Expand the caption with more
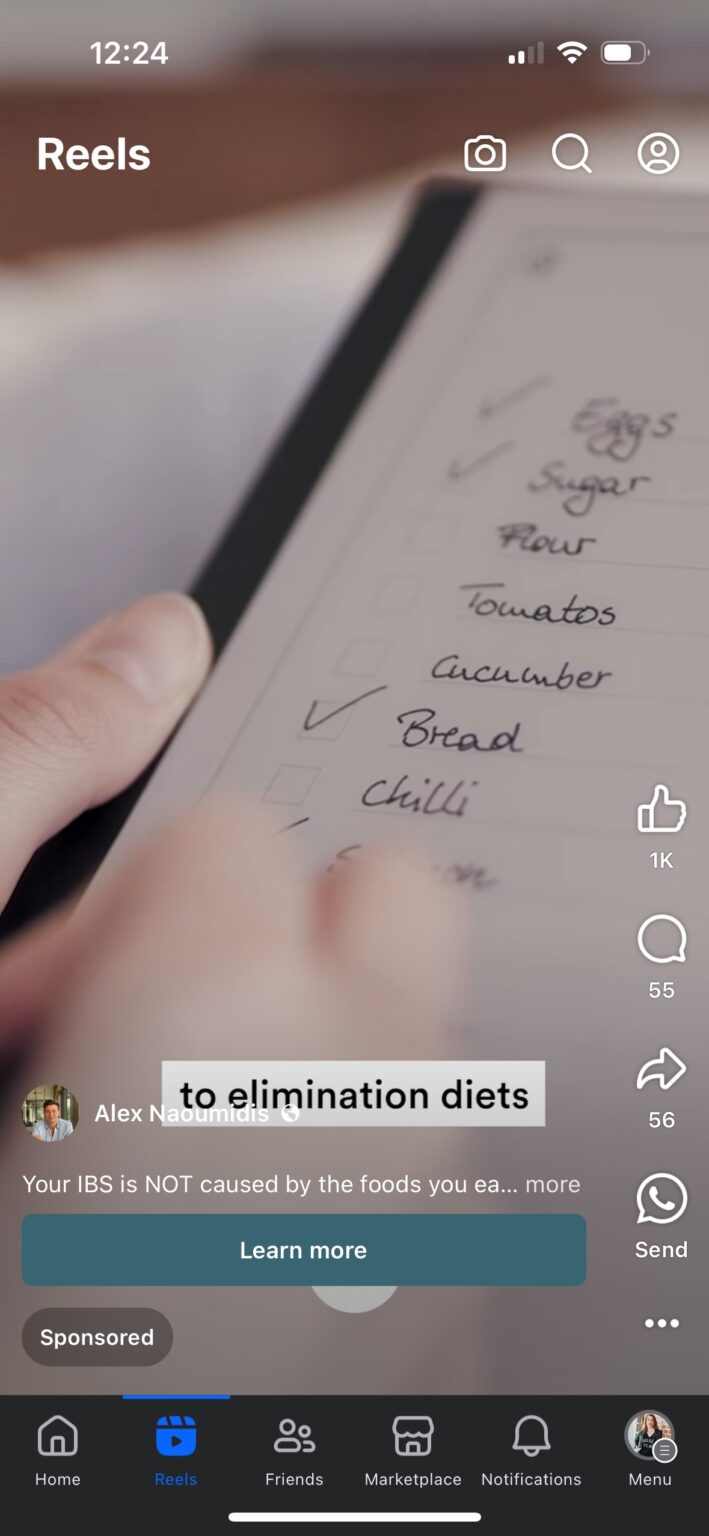This screenshot has width=709, height=1536. point(552,1184)
